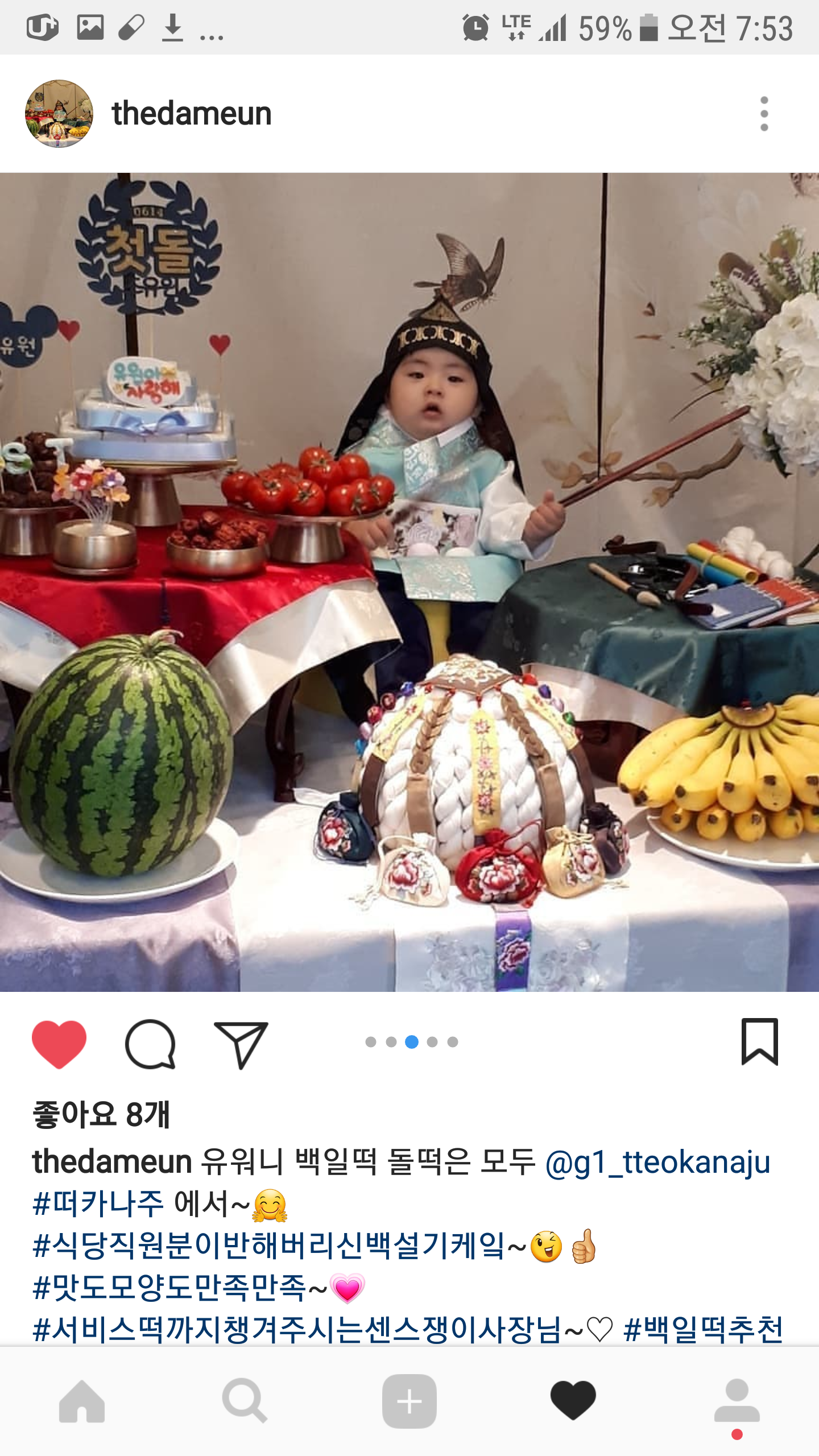Open thedameun username in post header
This screenshot has height=1456, width=819.
pyautogui.click(x=192, y=114)
